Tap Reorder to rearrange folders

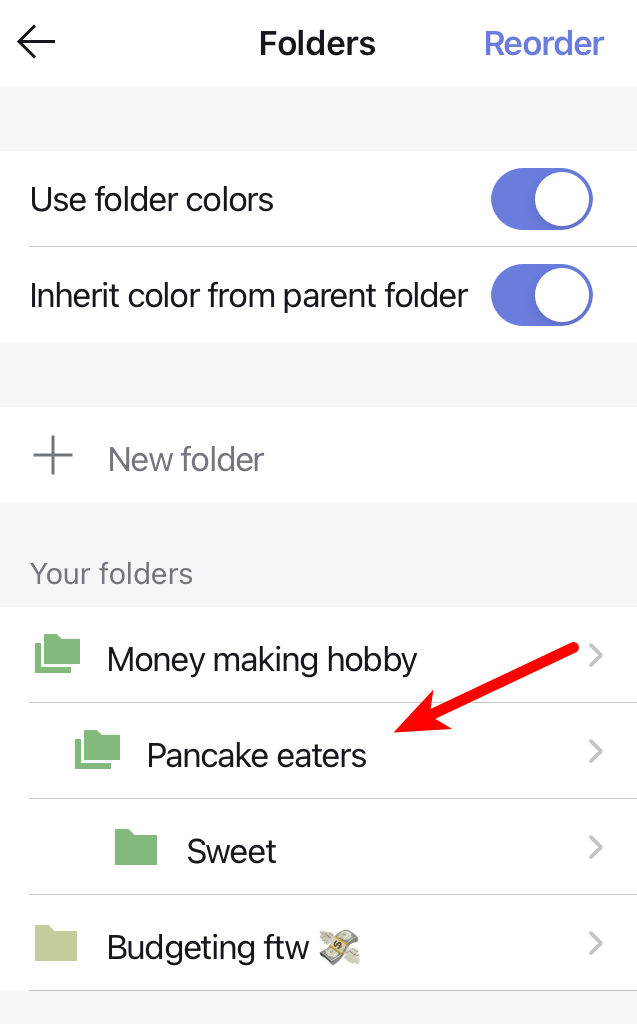[x=543, y=44]
